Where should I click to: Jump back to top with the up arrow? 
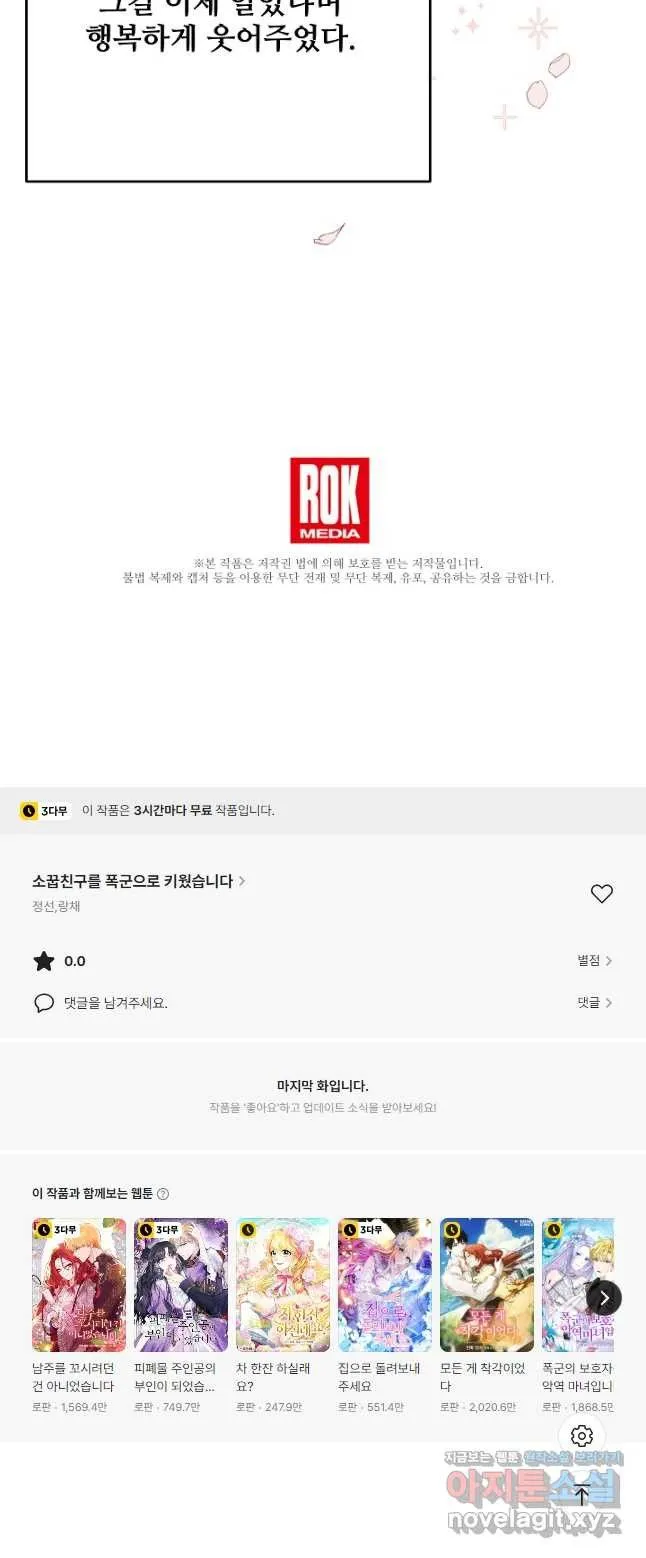[582, 1495]
